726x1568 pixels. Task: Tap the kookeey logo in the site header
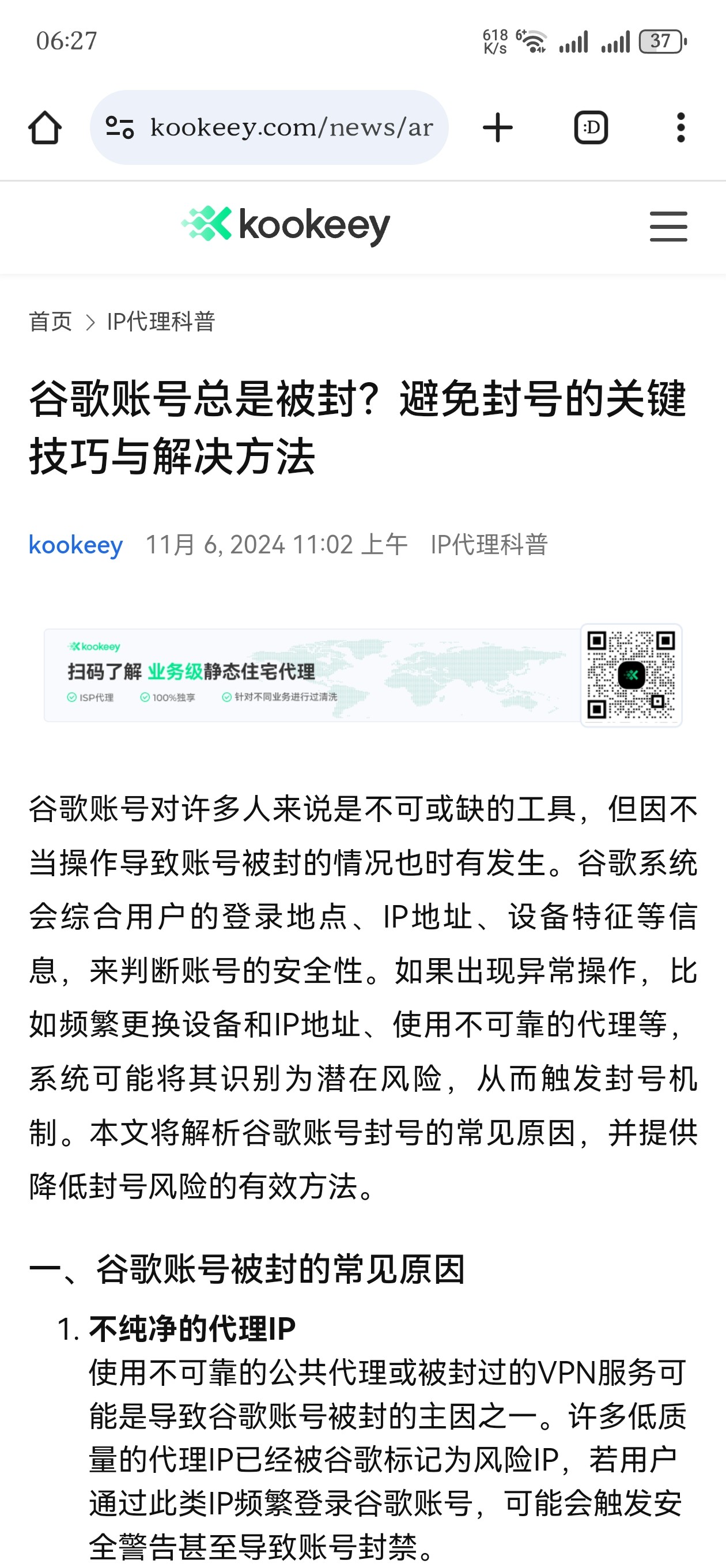click(286, 225)
